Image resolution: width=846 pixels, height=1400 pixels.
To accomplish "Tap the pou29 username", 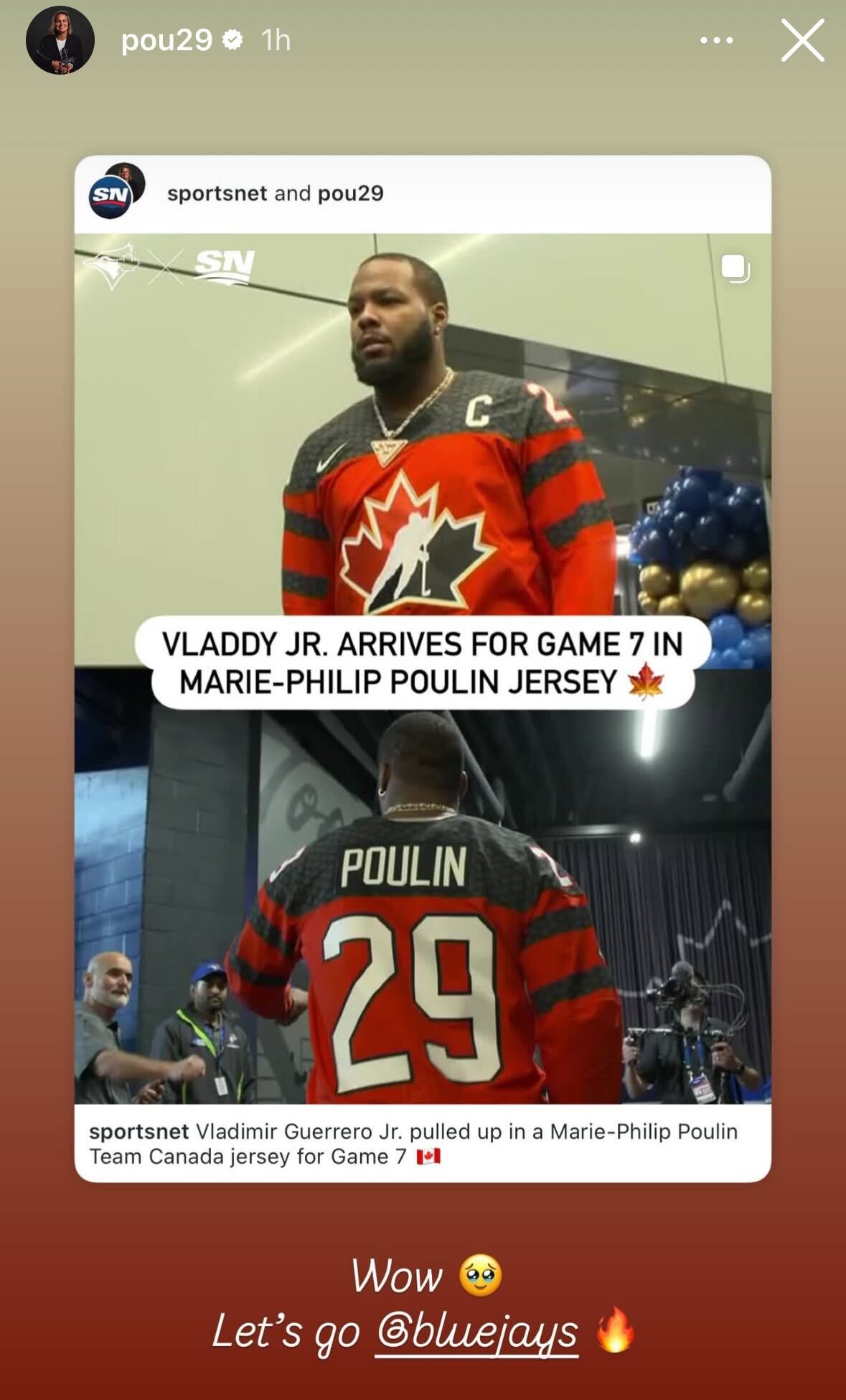I will point(166,40).
